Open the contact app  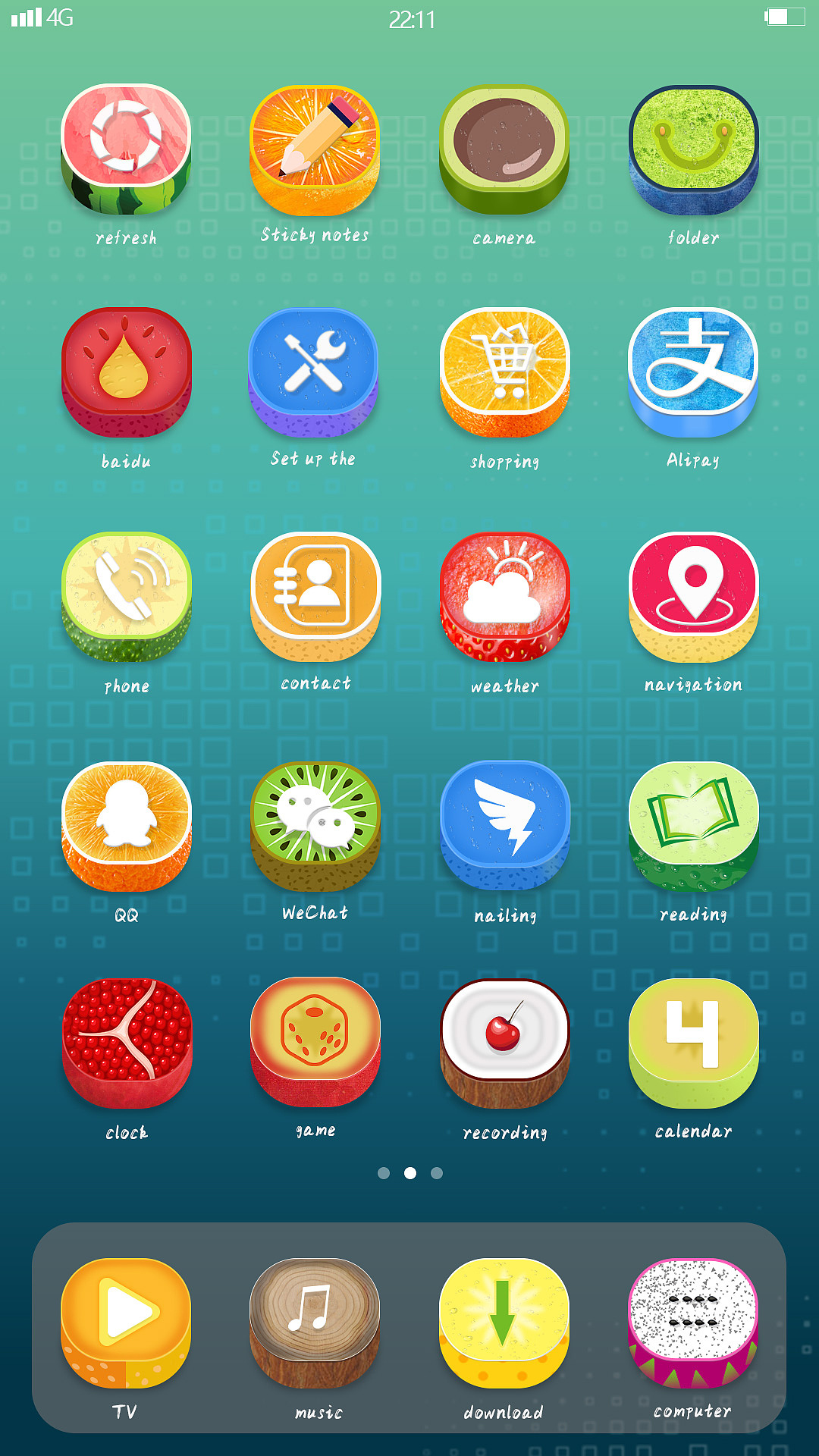(x=315, y=595)
